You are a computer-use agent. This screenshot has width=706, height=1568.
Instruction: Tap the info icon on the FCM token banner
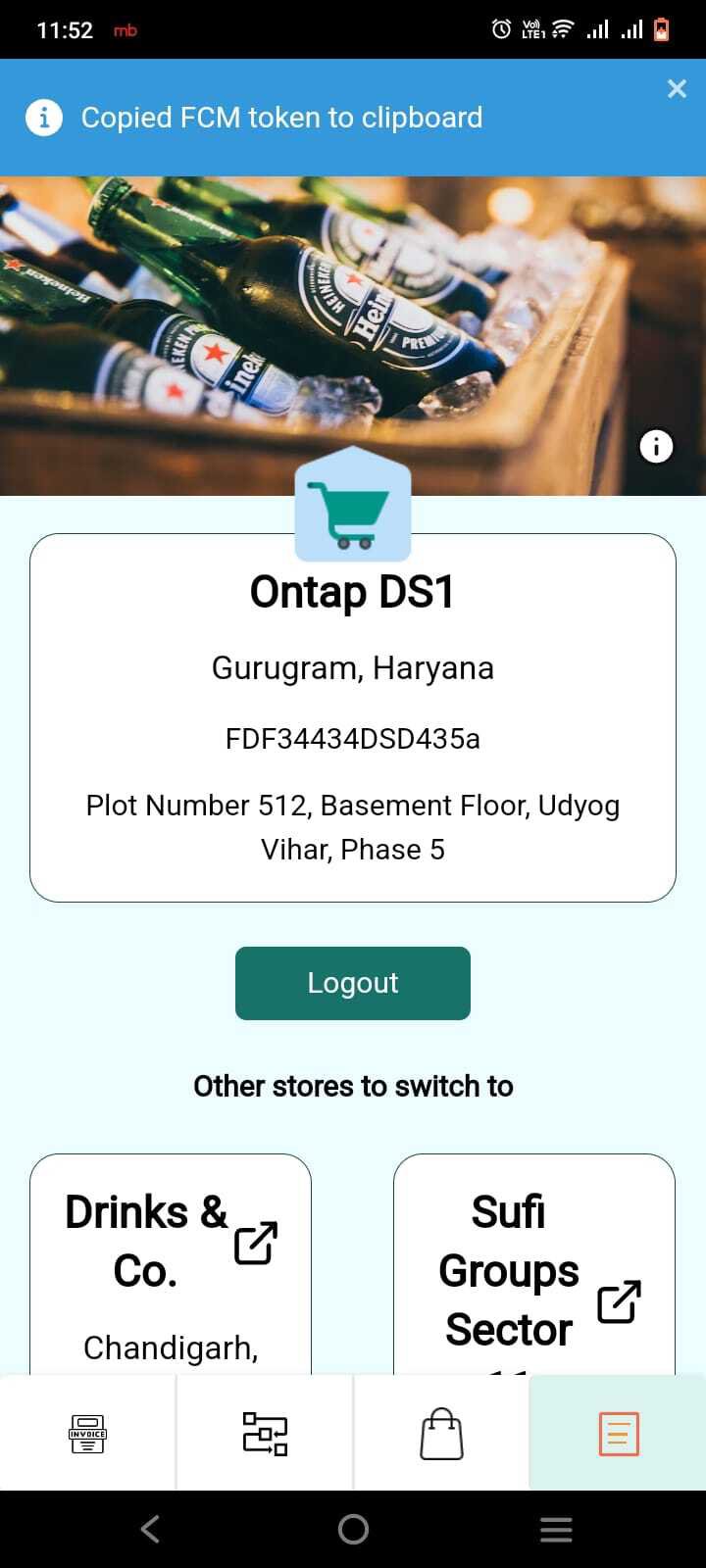(43, 117)
